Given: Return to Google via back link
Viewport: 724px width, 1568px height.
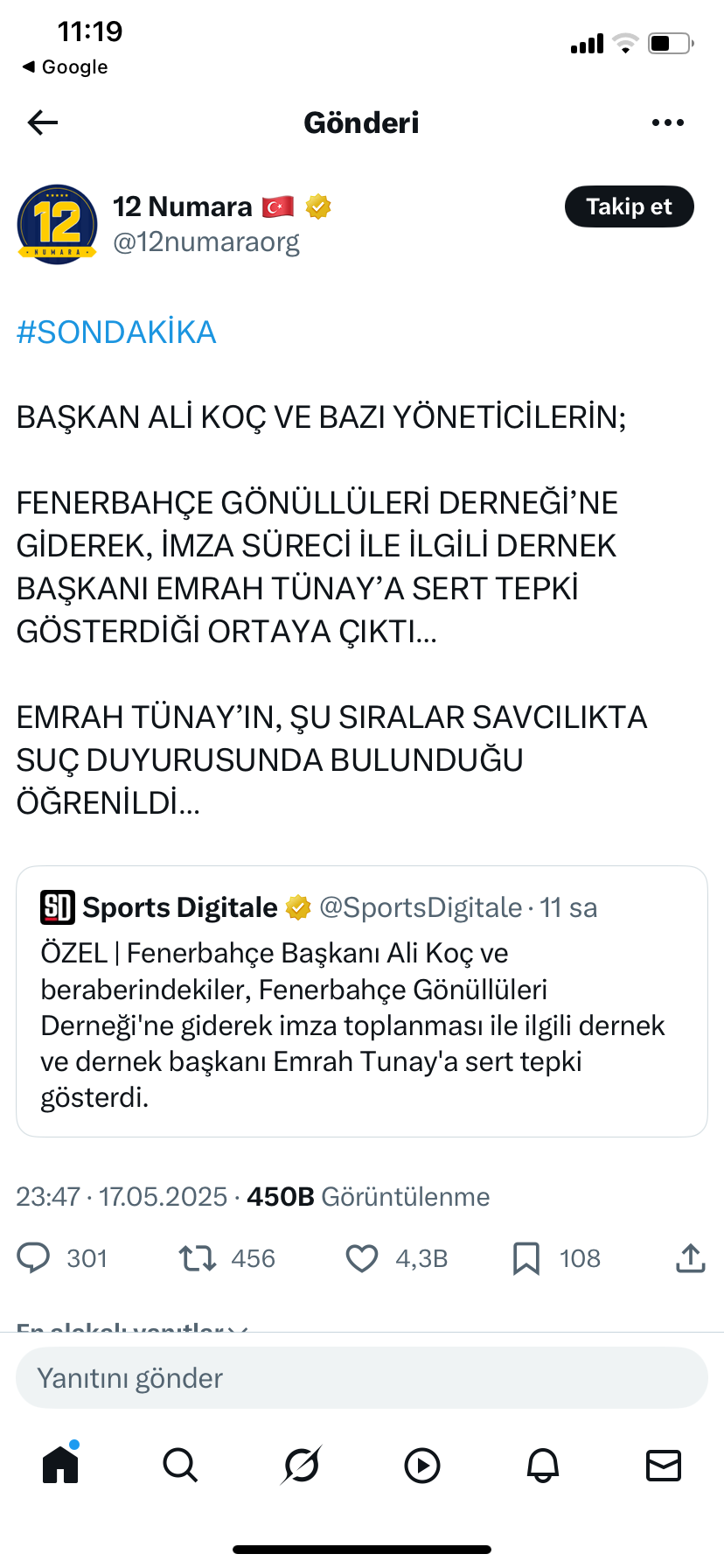Looking at the screenshot, I should click(x=65, y=66).
